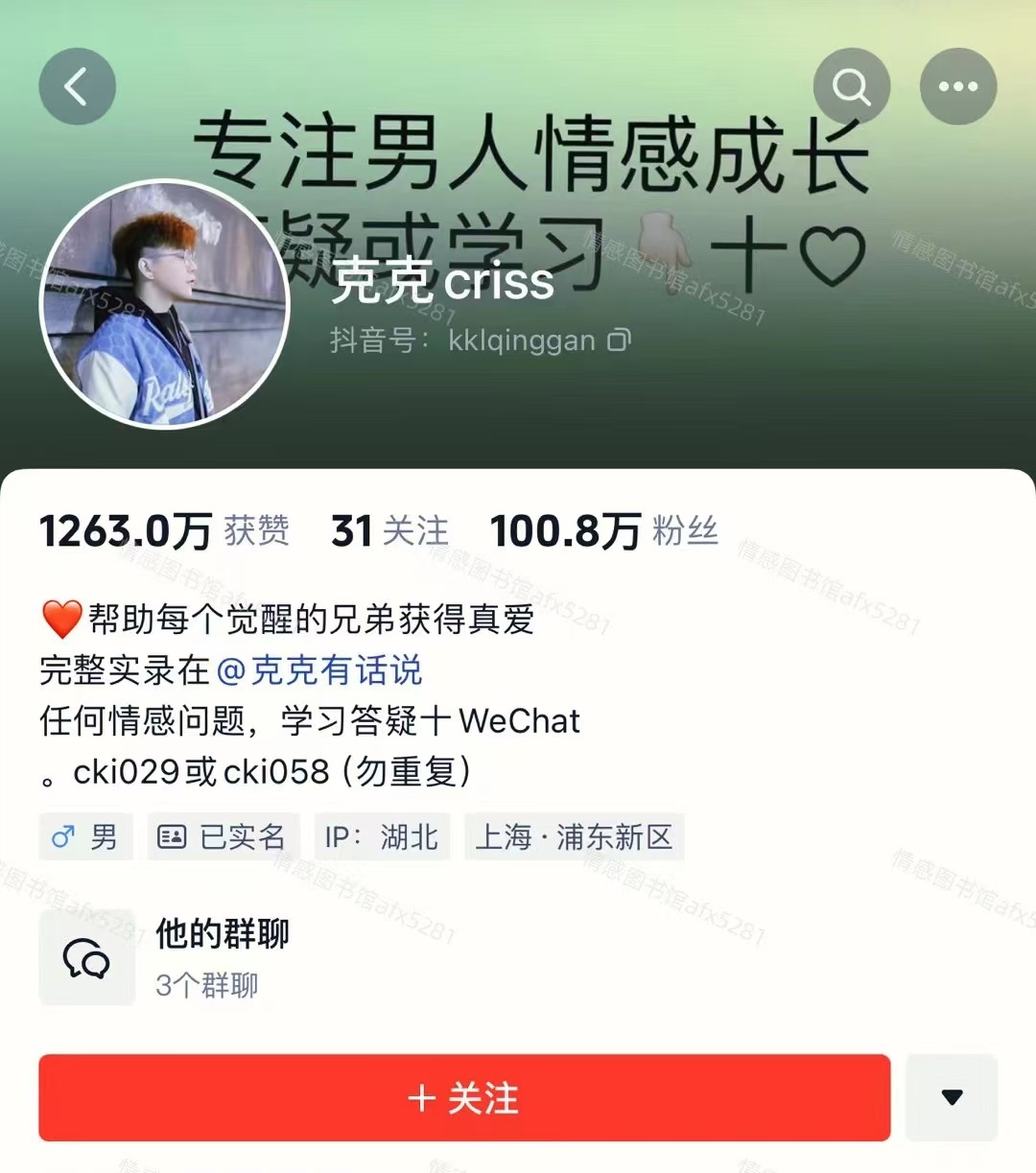Follow this account with 关注 button

464,1097
